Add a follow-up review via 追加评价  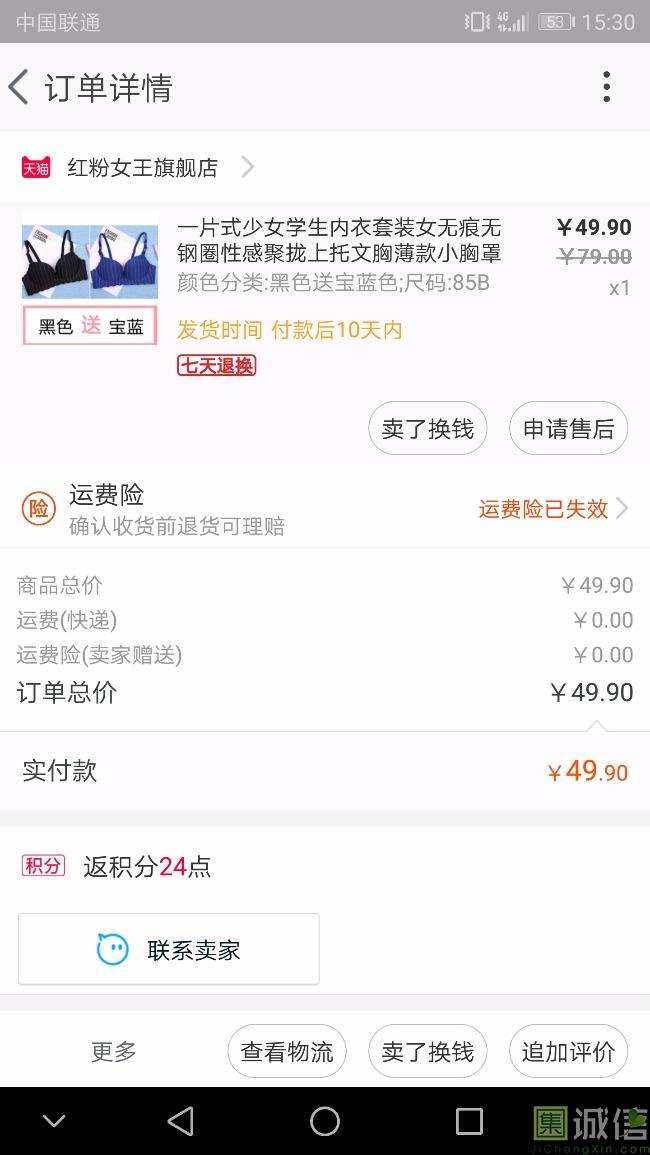click(568, 1052)
